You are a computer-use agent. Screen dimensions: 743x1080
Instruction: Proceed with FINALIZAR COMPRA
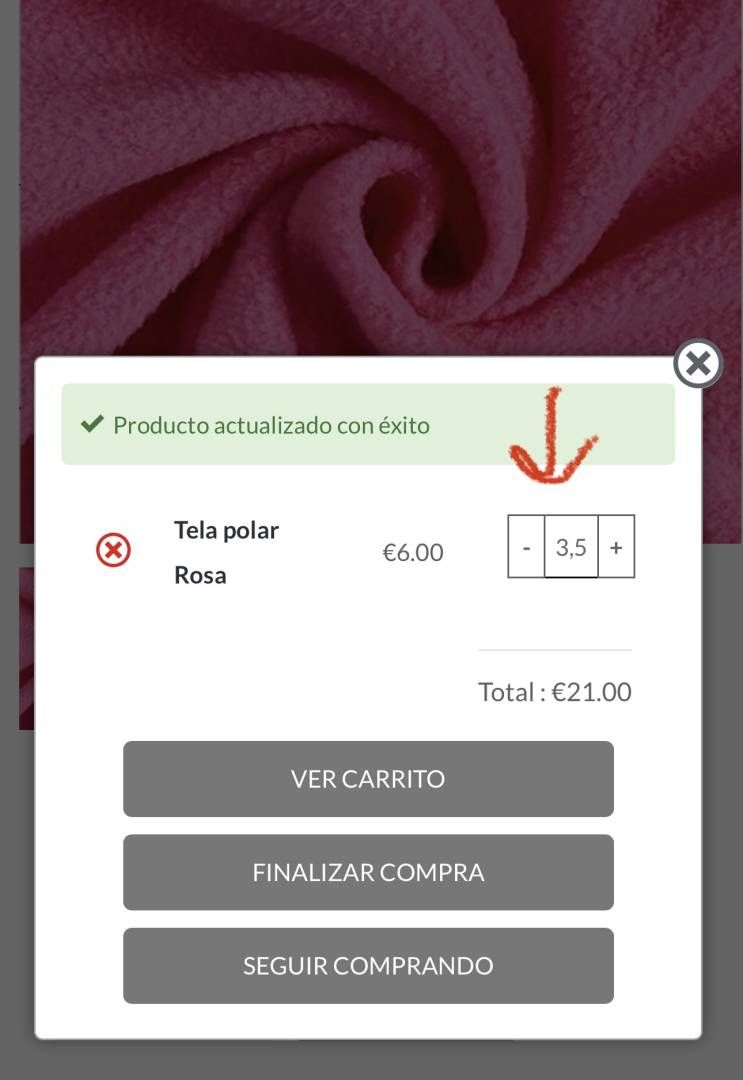point(368,872)
